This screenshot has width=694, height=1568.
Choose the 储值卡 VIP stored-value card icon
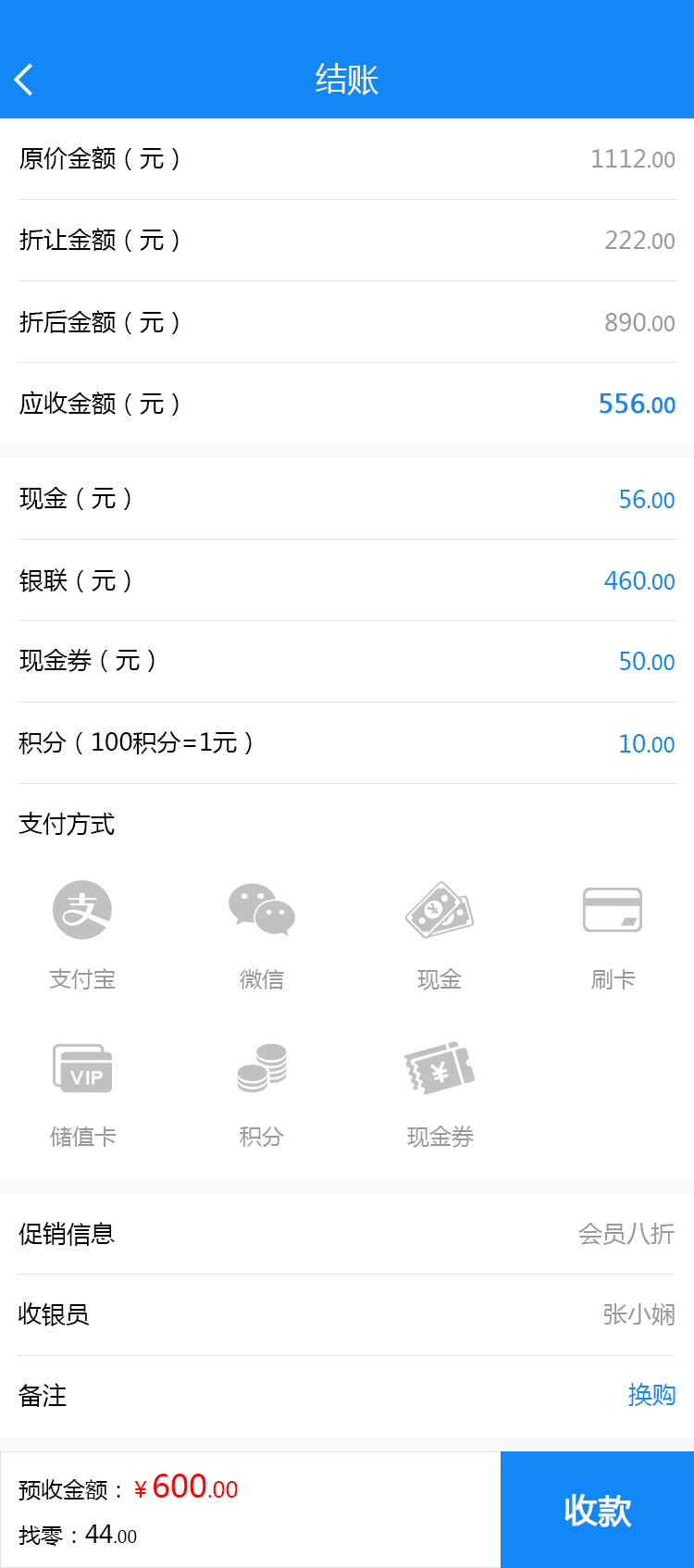pos(82,1067)
